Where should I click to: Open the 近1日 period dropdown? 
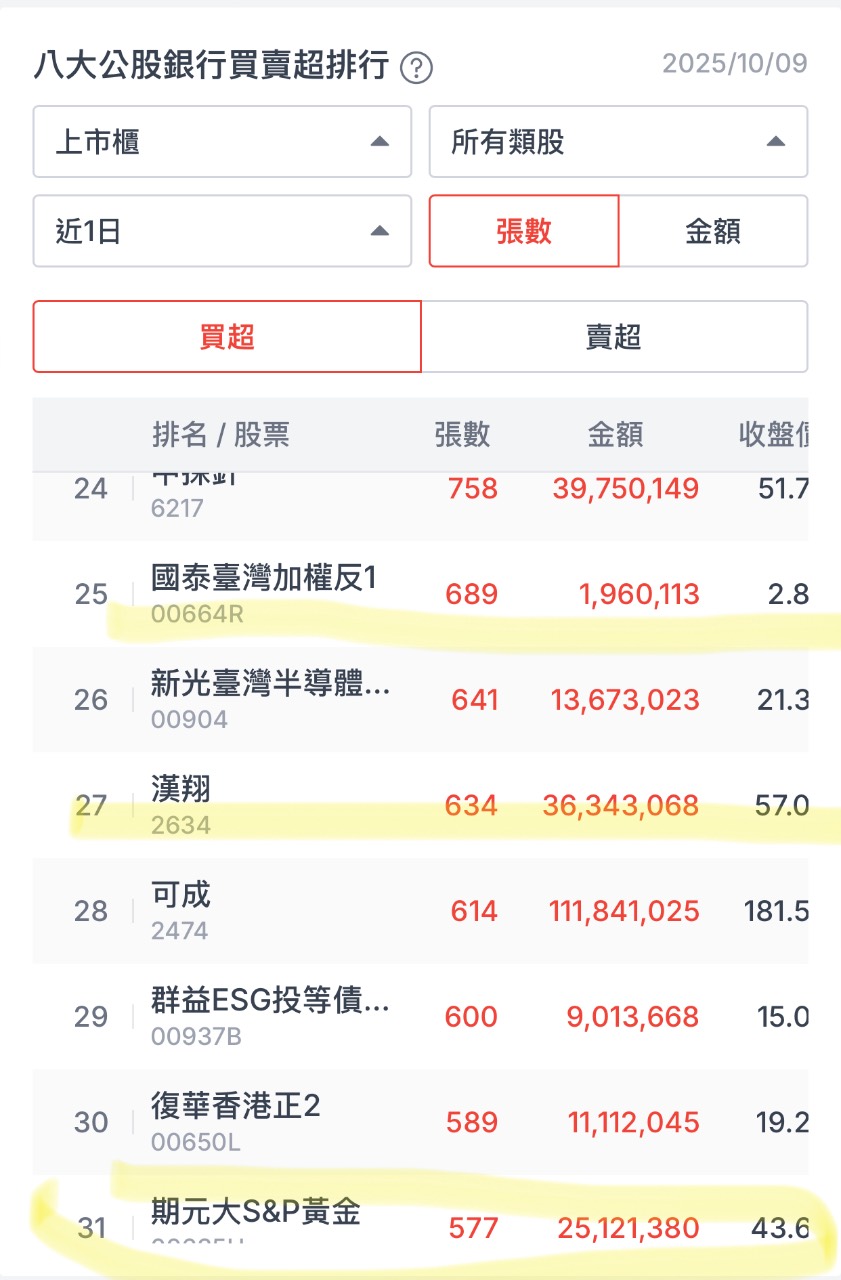click(x=222, y=231)
